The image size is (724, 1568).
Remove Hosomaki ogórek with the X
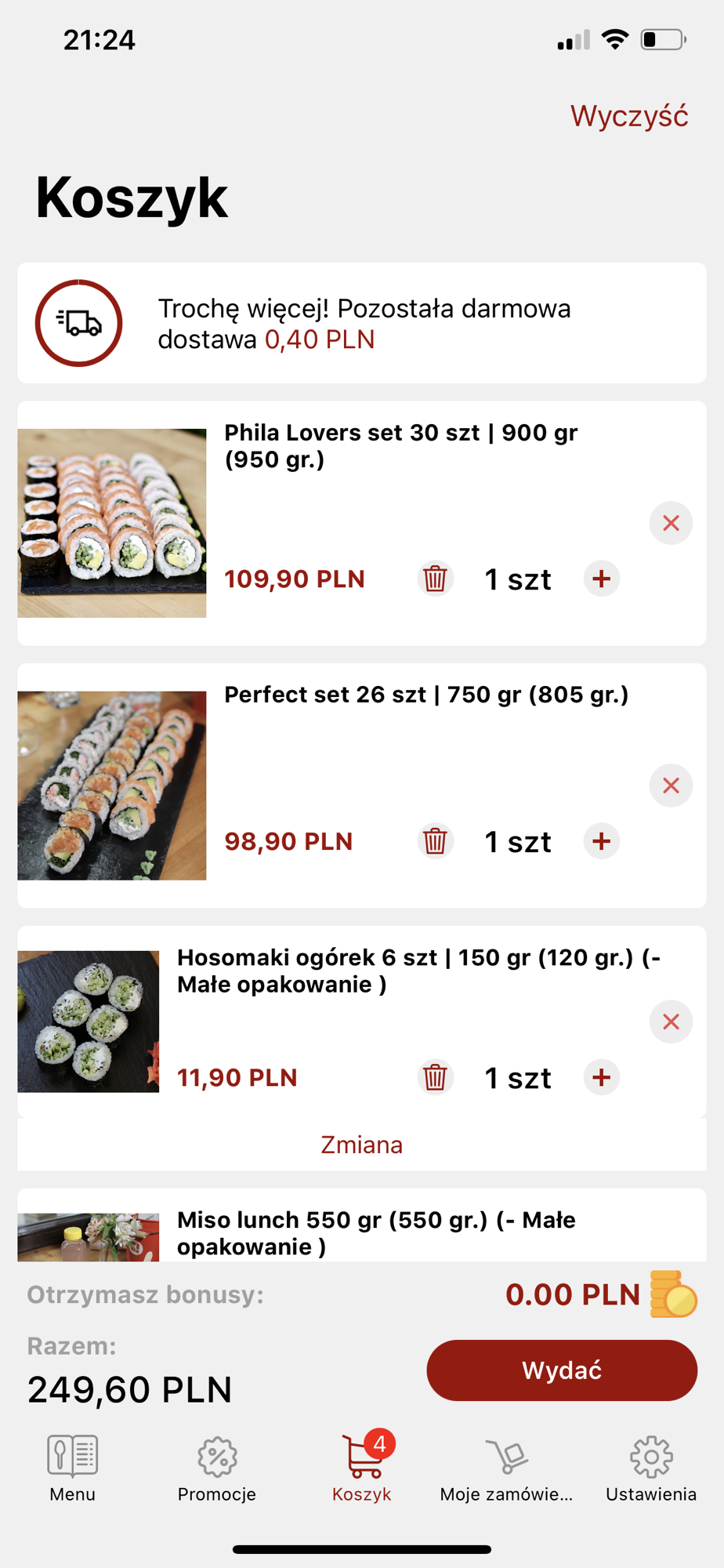671,1022
